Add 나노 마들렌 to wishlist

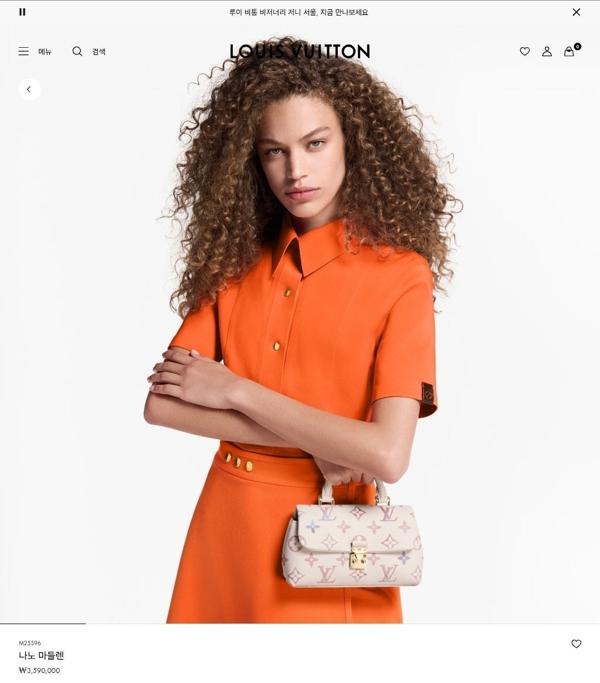pos(576,644)
